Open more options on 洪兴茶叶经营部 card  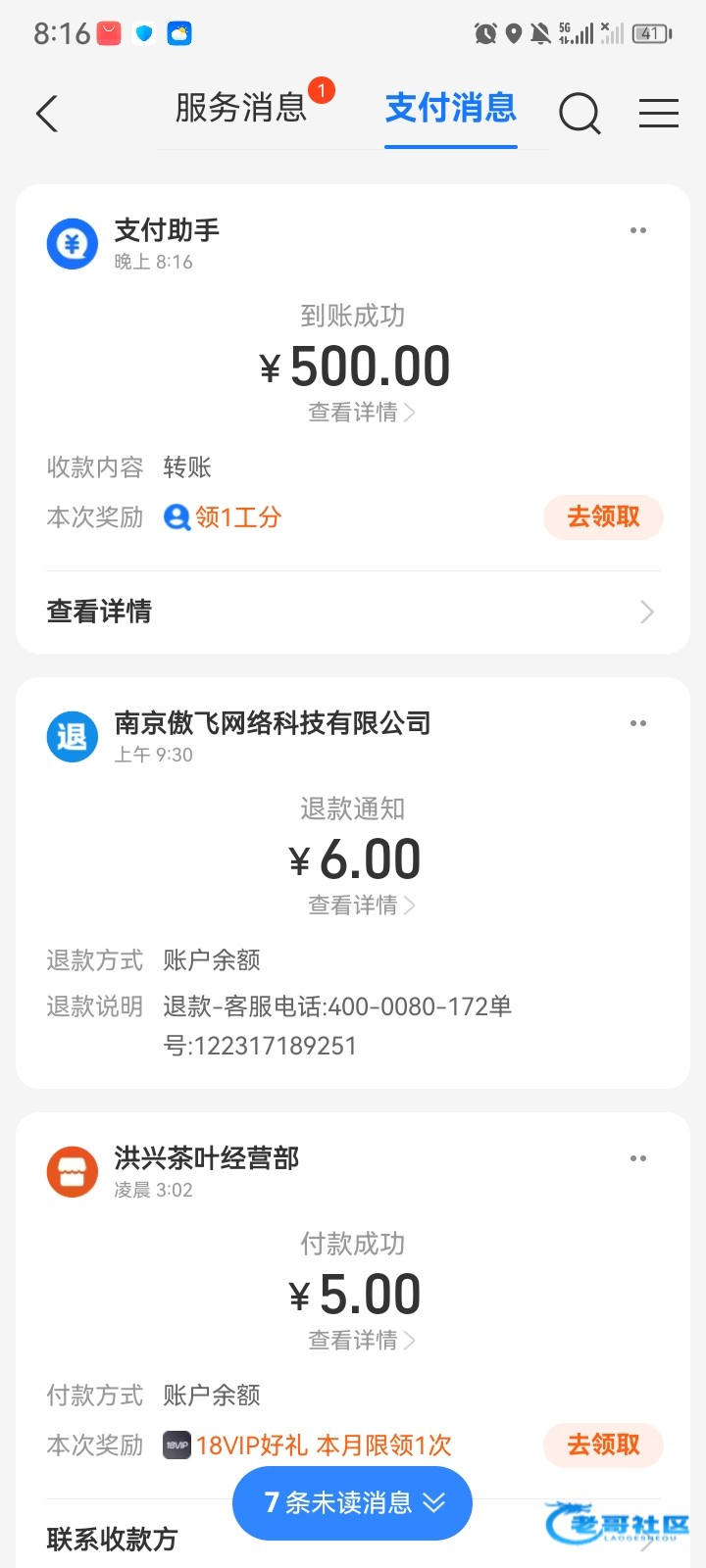(638, 1158)
